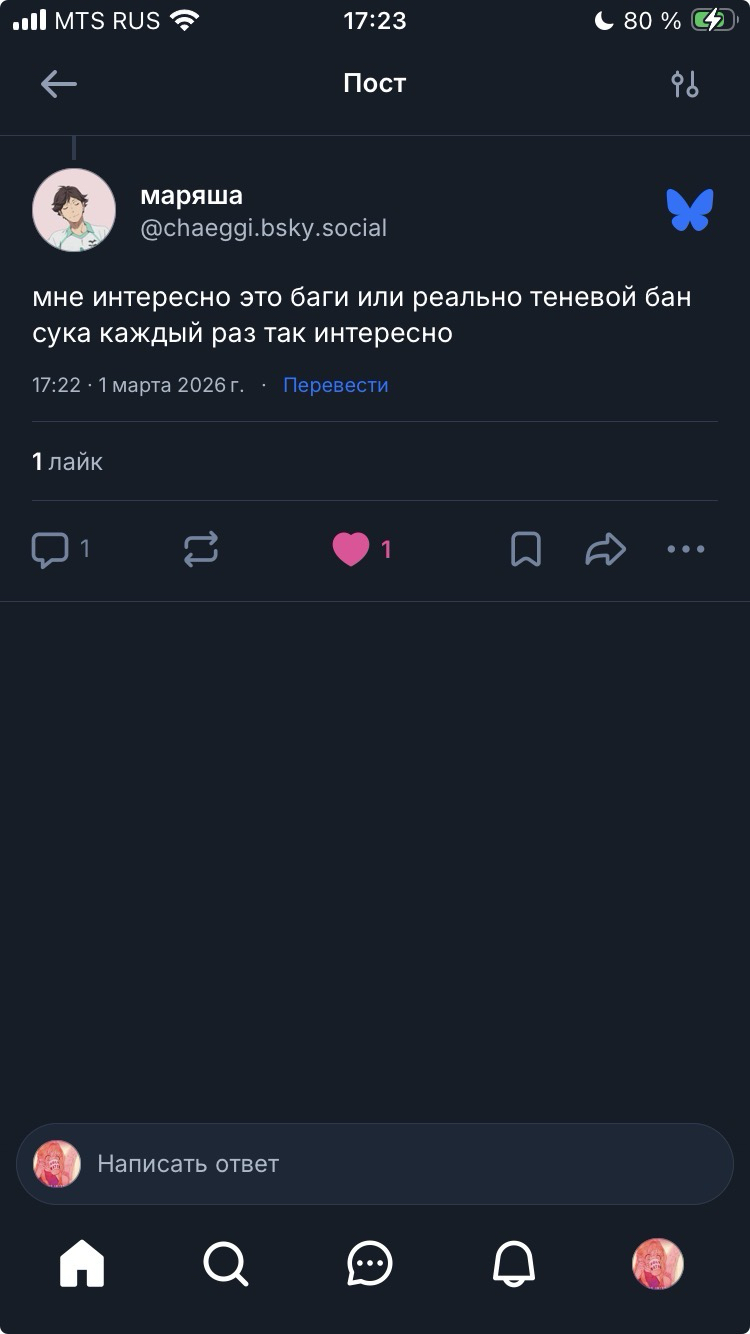
Task: Open the Search tab
Action: [226, 1264]
